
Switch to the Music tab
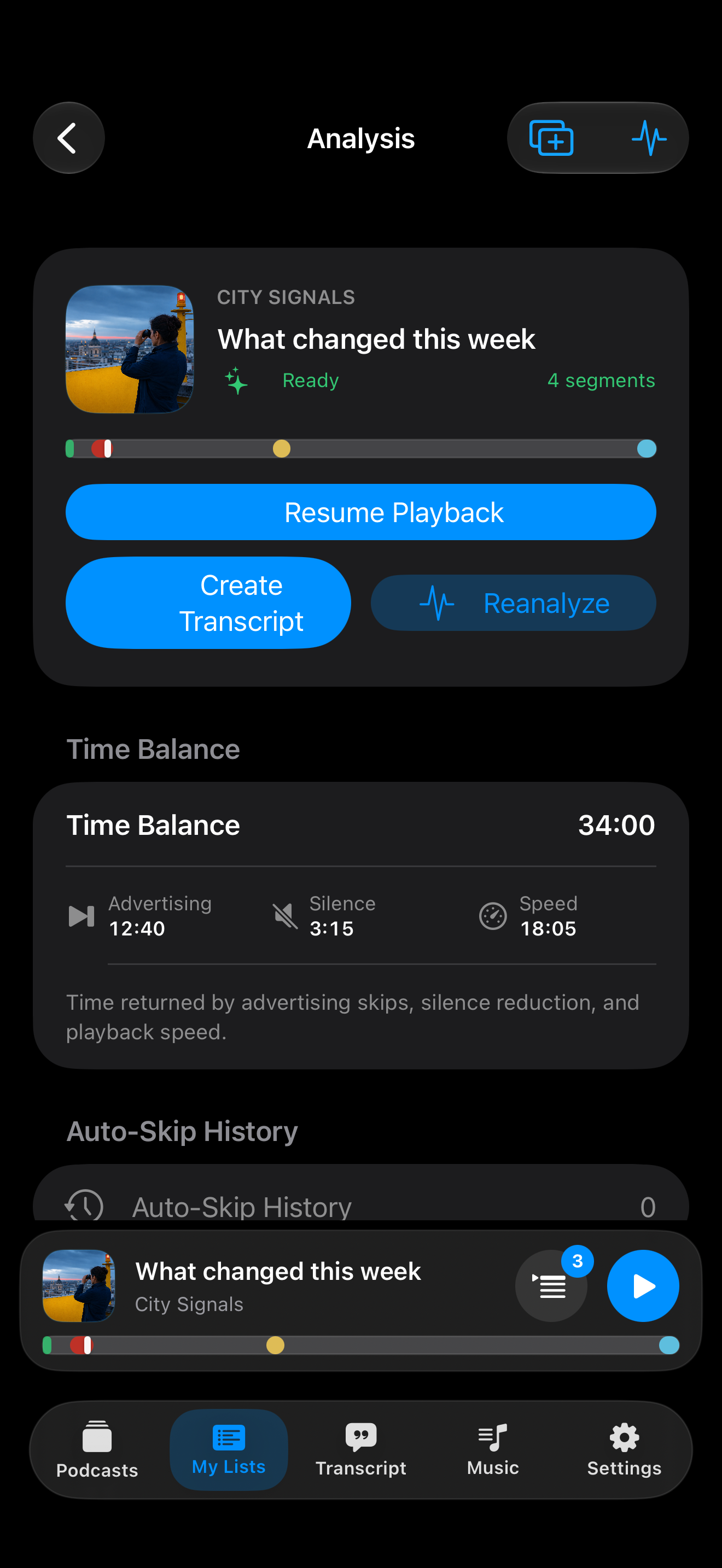coord(493,1450)
